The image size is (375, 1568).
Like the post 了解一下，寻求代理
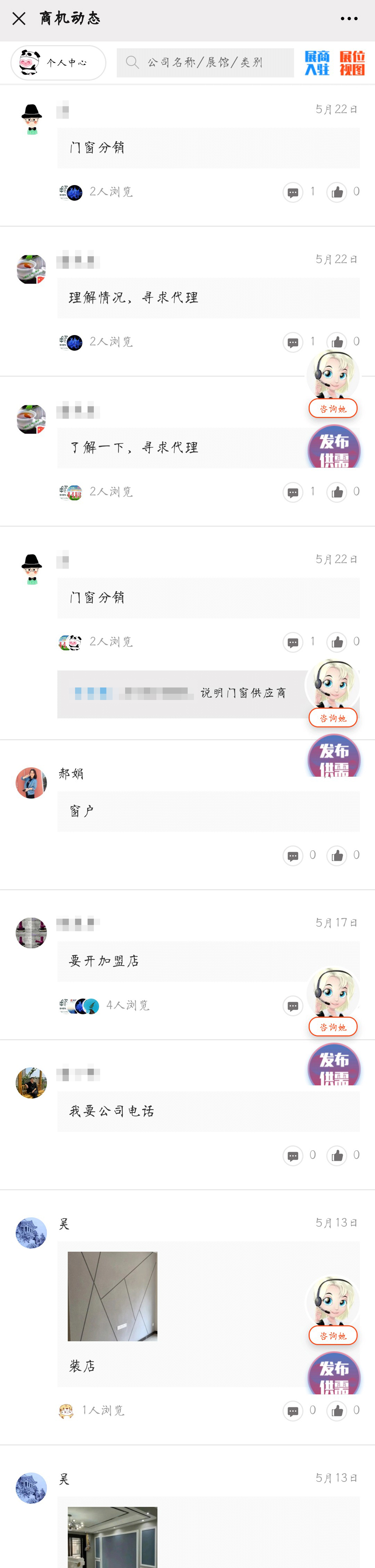337,492
